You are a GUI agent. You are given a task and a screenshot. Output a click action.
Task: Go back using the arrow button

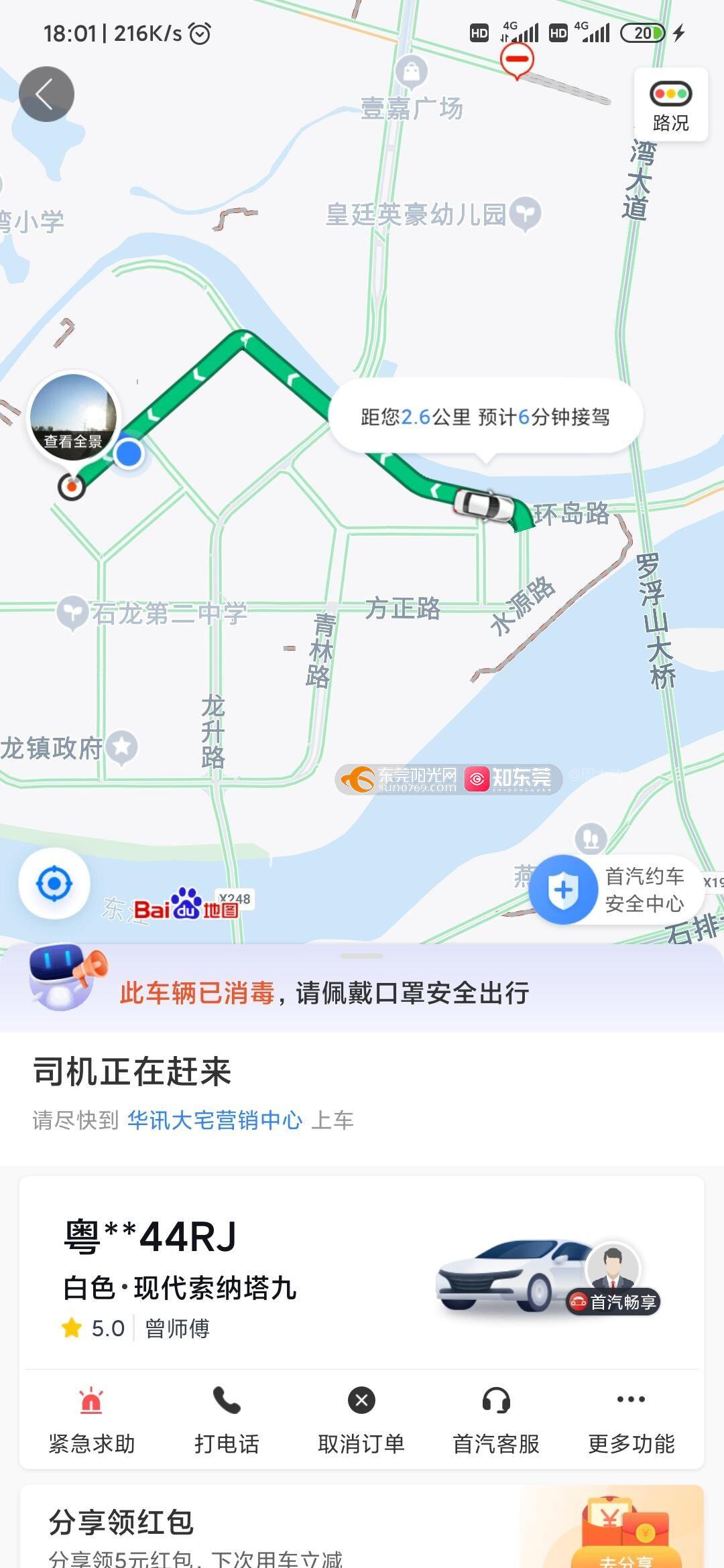(46, 94)
